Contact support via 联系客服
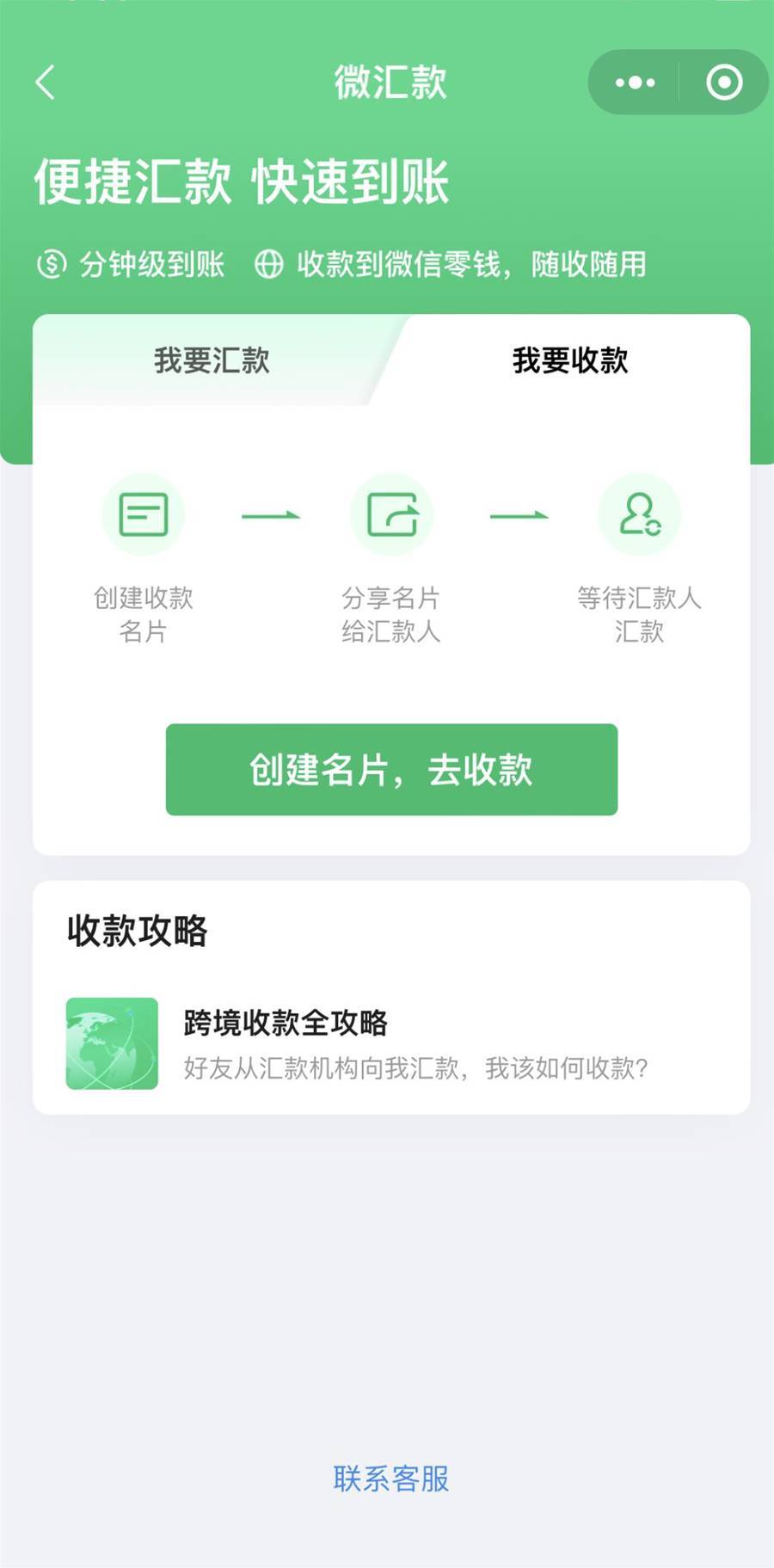The height and width of the screenshot is (1568, 774). coord(391,1479)
